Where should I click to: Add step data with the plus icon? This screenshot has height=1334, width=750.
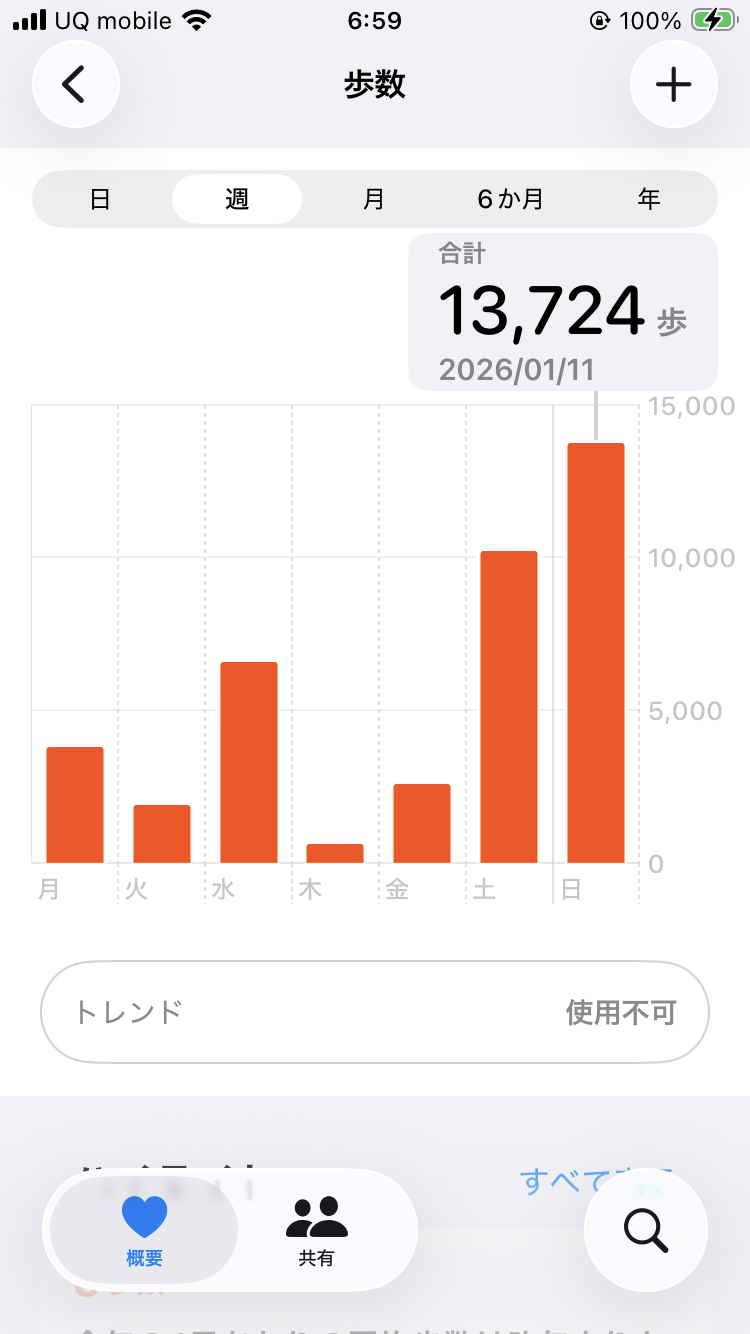(x=673, y=84)
